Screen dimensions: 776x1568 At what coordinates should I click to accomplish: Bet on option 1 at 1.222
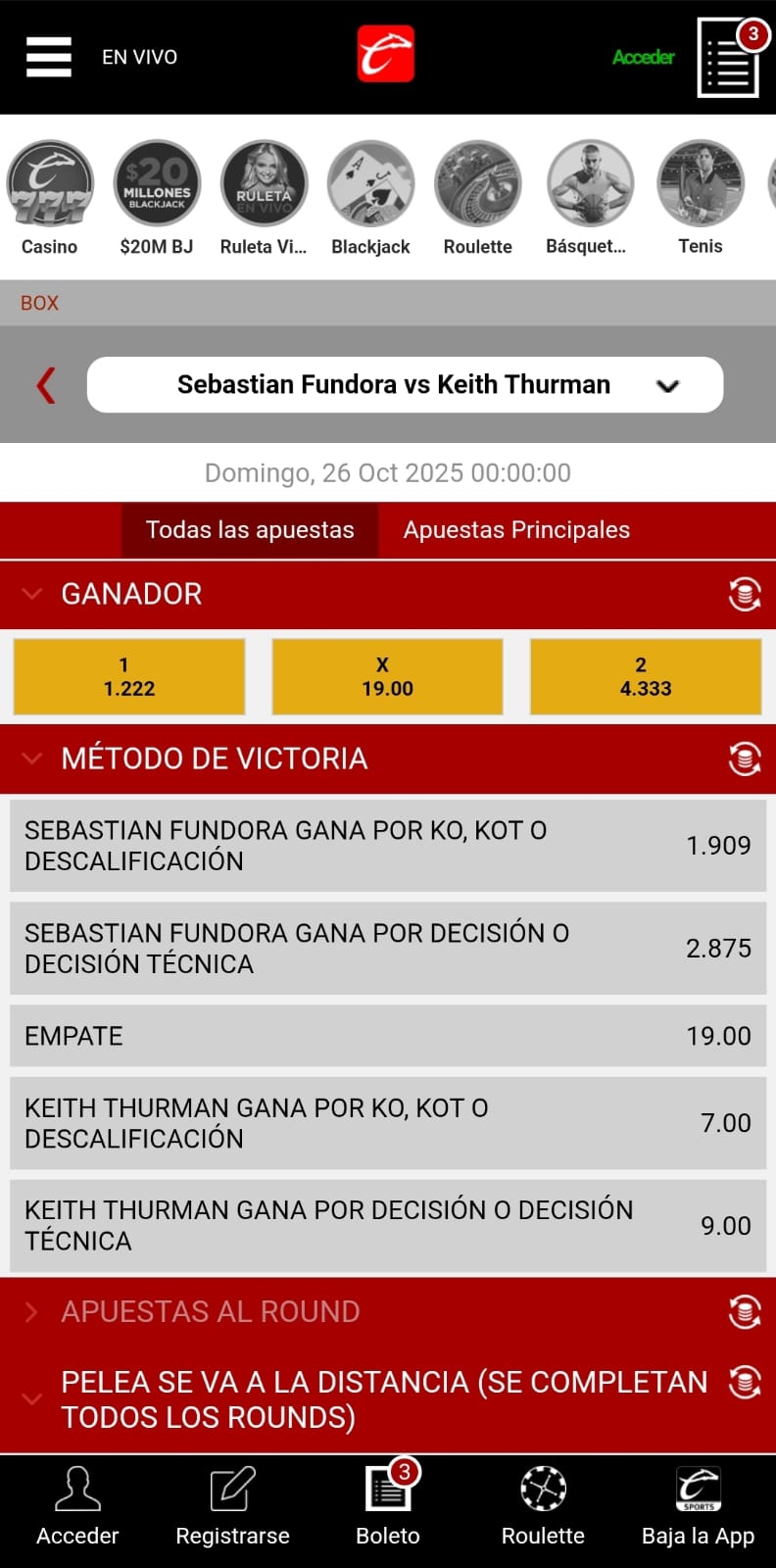click(129, 677)
